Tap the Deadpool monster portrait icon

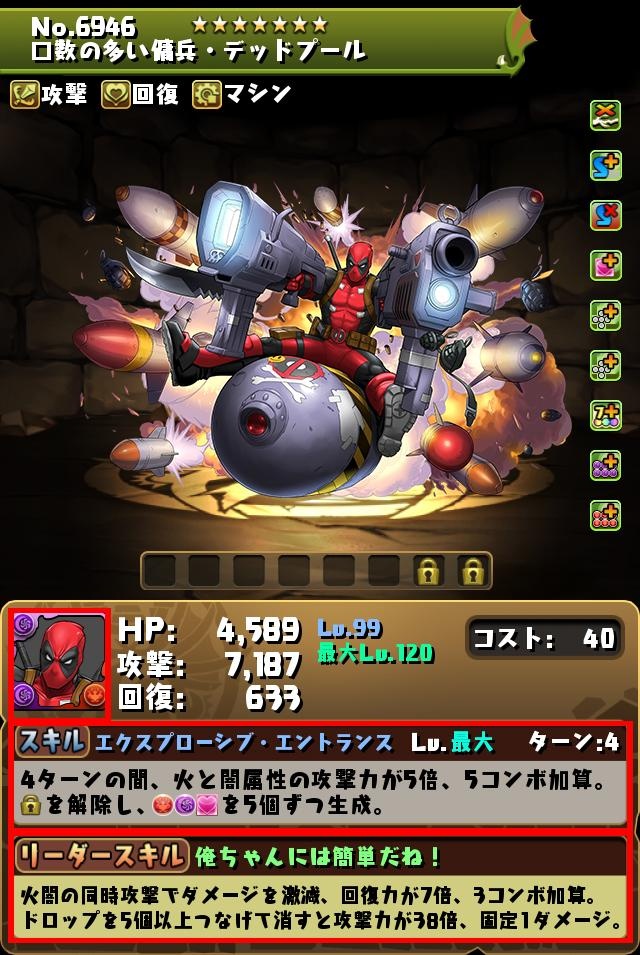pyautogui.click(x=59, y=662)
